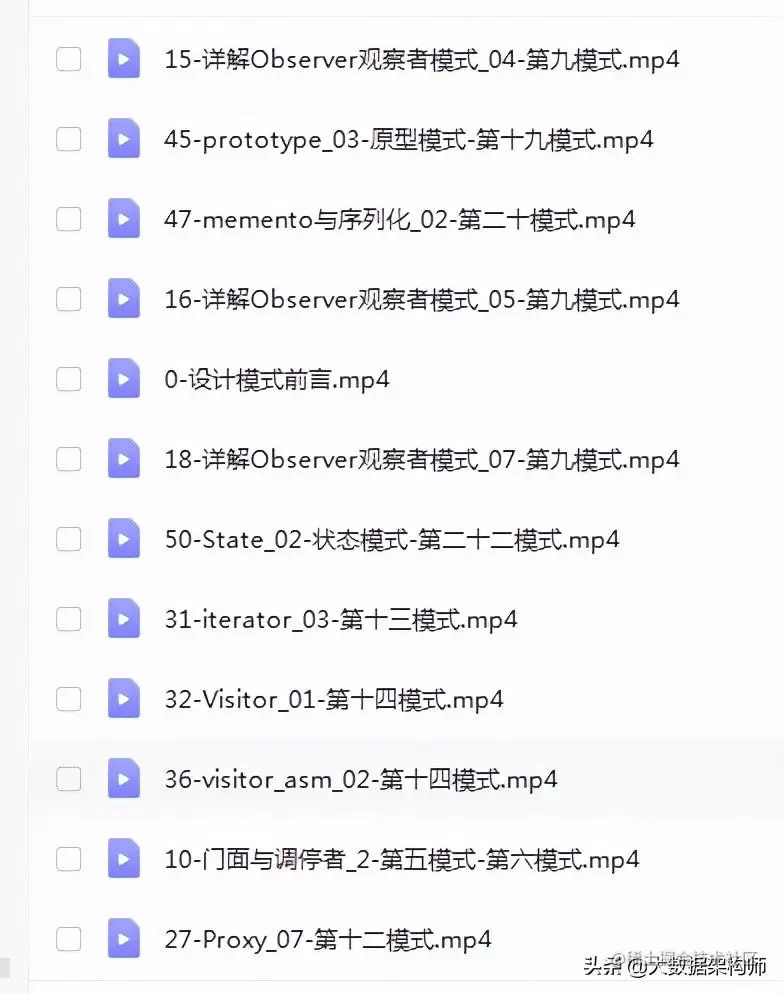784x994 pixels.
Task: Tick checkbox beside 15-详解Observer观察者模式_04
Action: (x=68, y=59)
